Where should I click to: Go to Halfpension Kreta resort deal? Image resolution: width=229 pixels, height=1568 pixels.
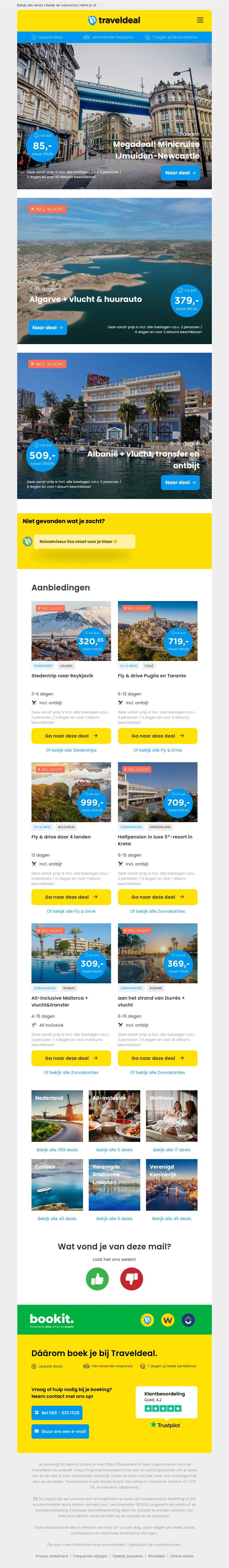coord(157,897)
